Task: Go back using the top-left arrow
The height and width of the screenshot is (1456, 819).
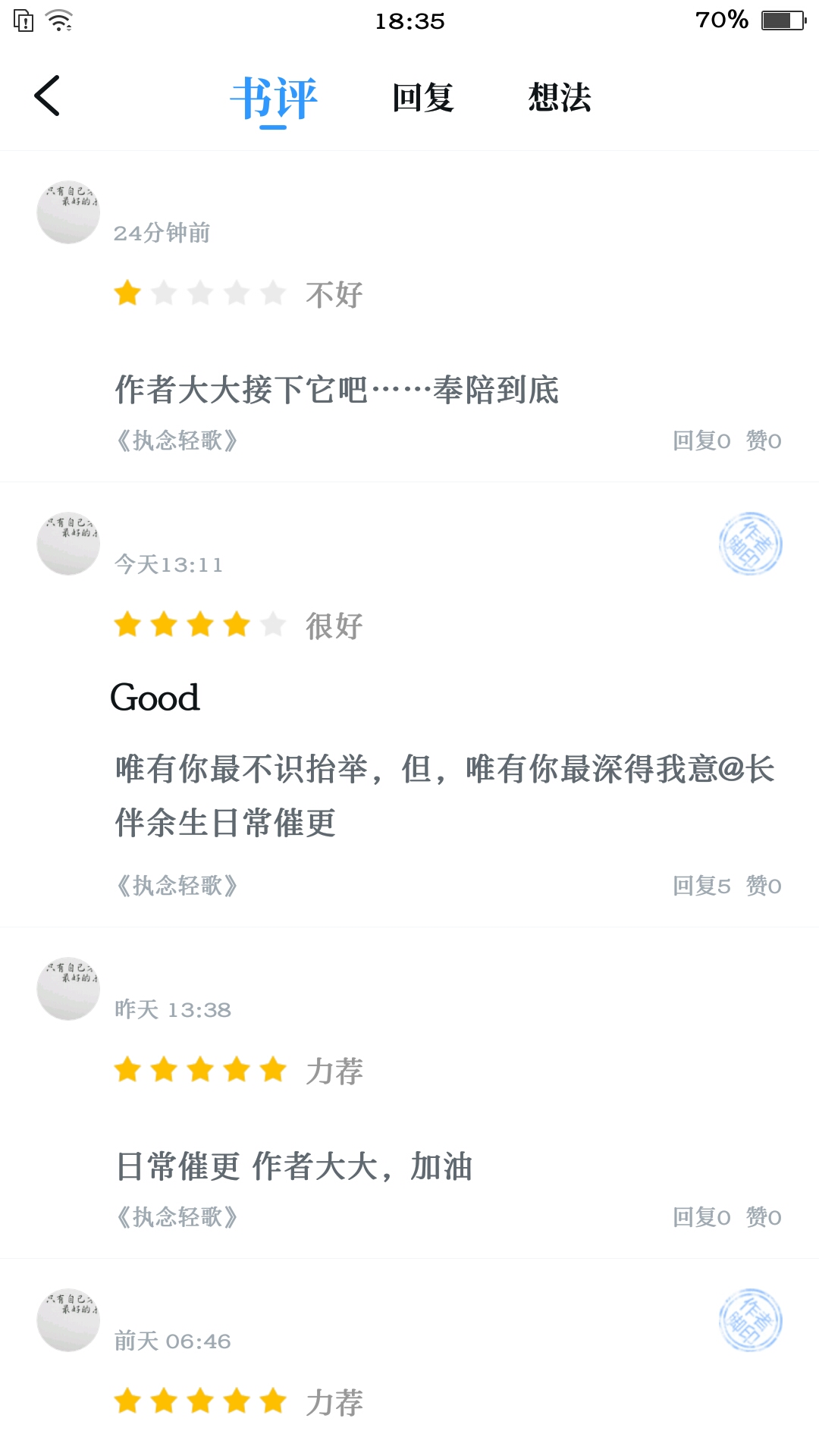Action: (47, 96)
